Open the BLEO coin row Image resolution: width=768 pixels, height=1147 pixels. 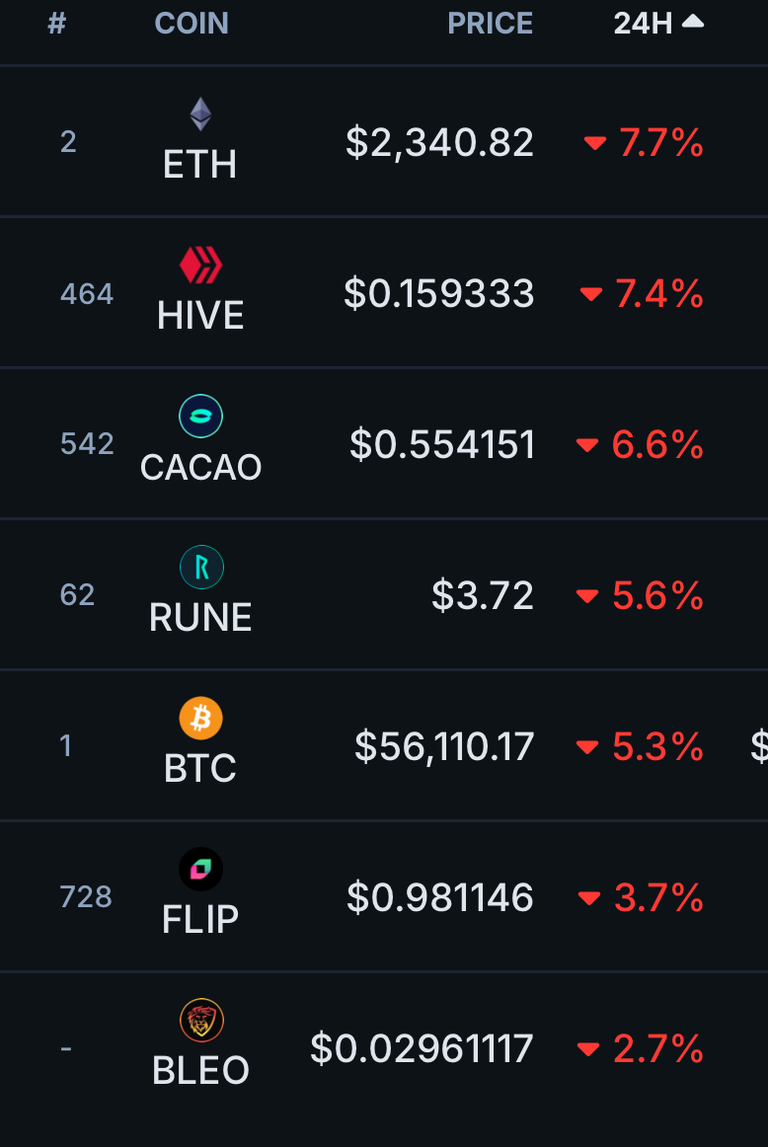200,1049
